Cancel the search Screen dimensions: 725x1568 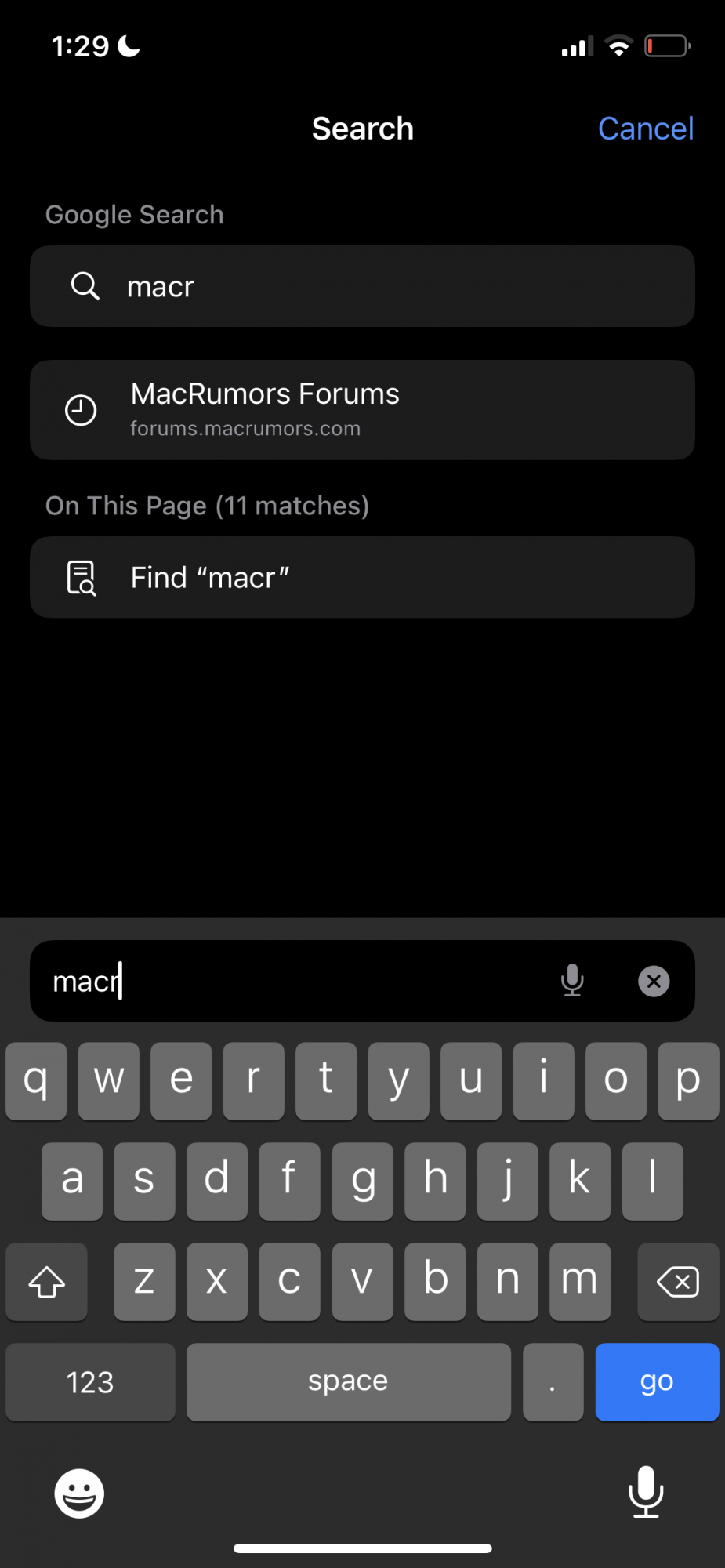click(x=645, y=129)
